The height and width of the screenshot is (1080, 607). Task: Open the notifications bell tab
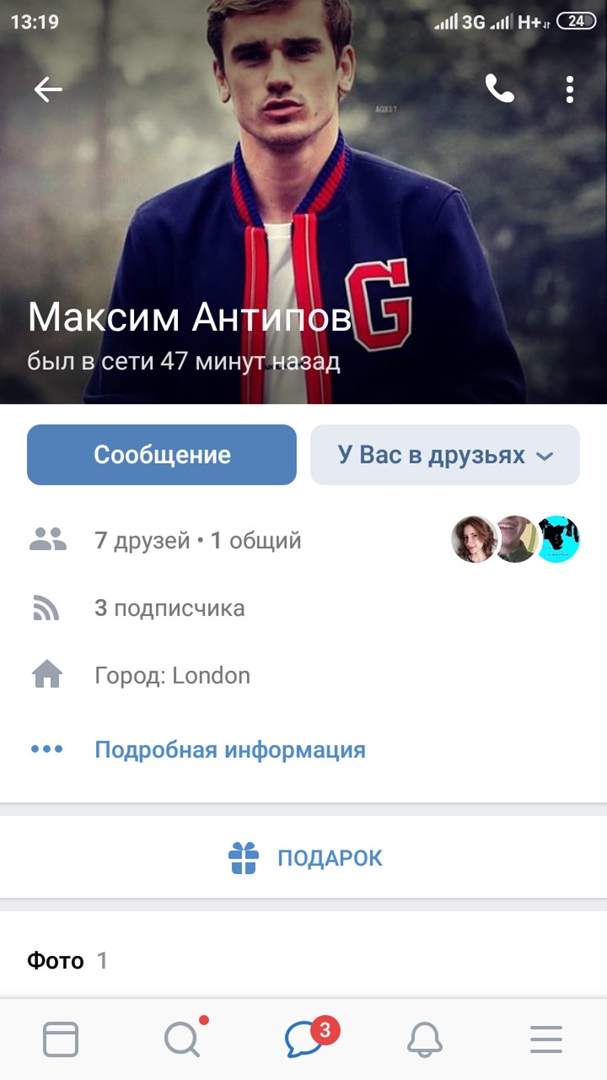[x=425, y=1040]
